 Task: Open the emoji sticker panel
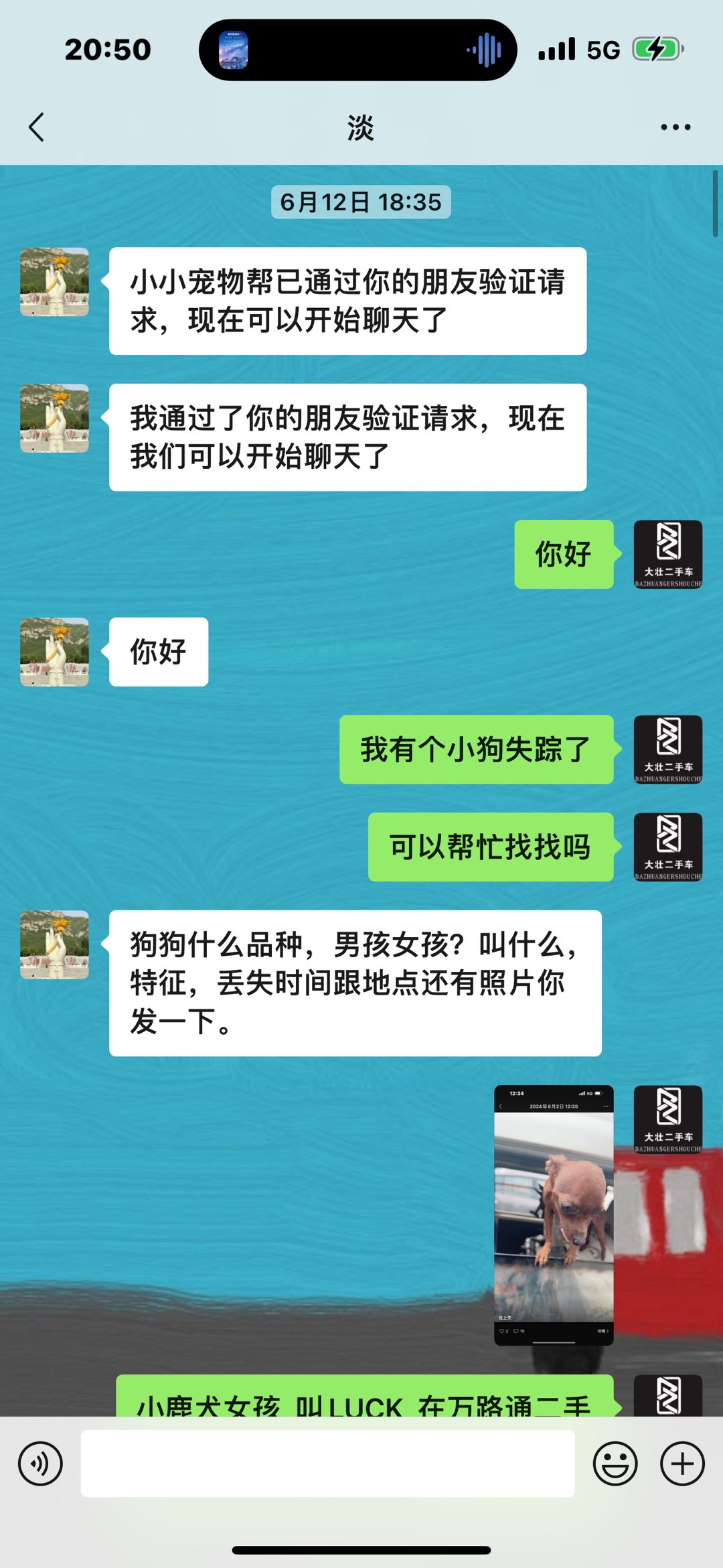[x=615, y=1464]
